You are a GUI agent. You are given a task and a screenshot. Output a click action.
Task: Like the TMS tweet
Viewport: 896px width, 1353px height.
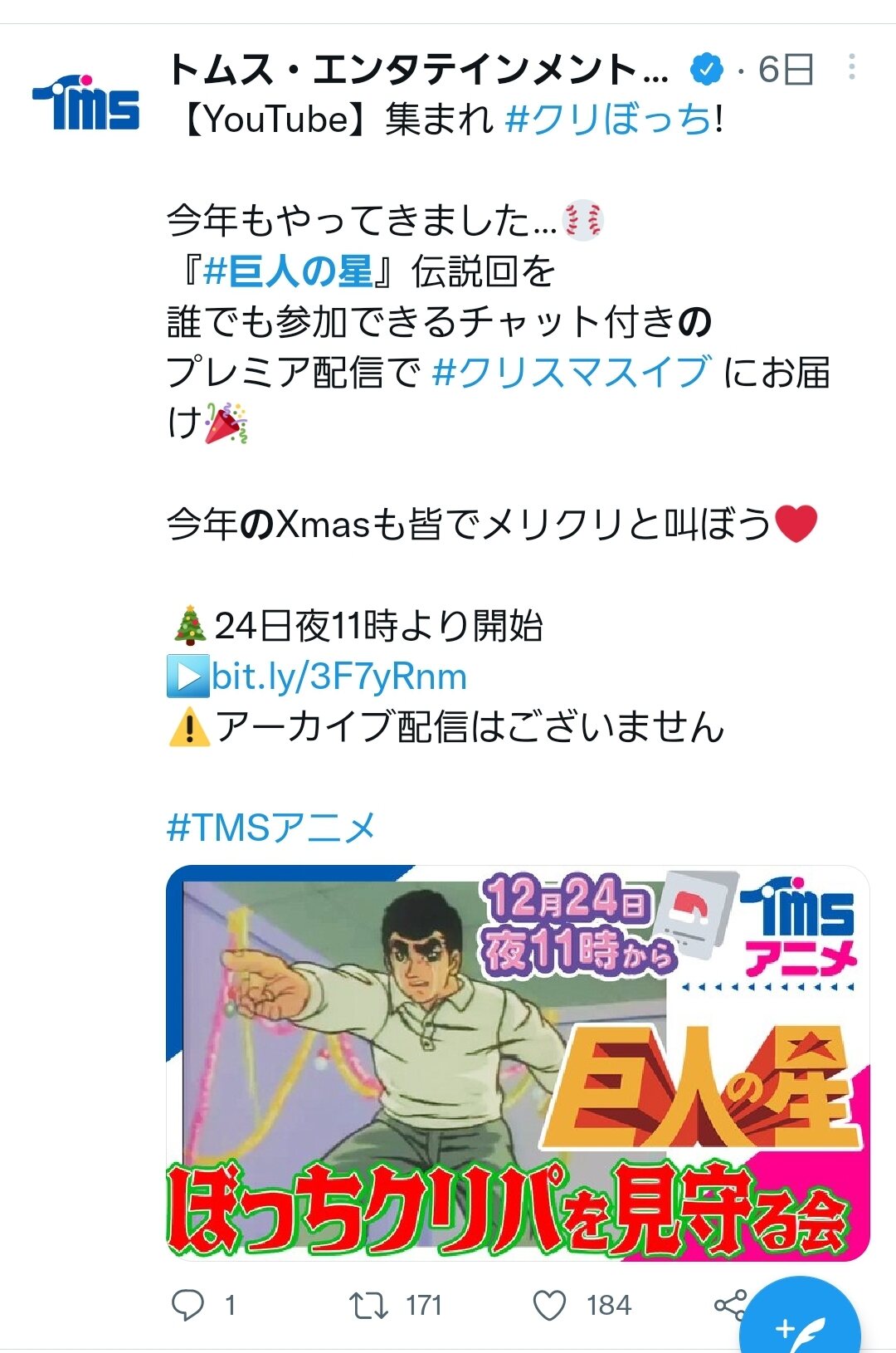point(549,1305)
